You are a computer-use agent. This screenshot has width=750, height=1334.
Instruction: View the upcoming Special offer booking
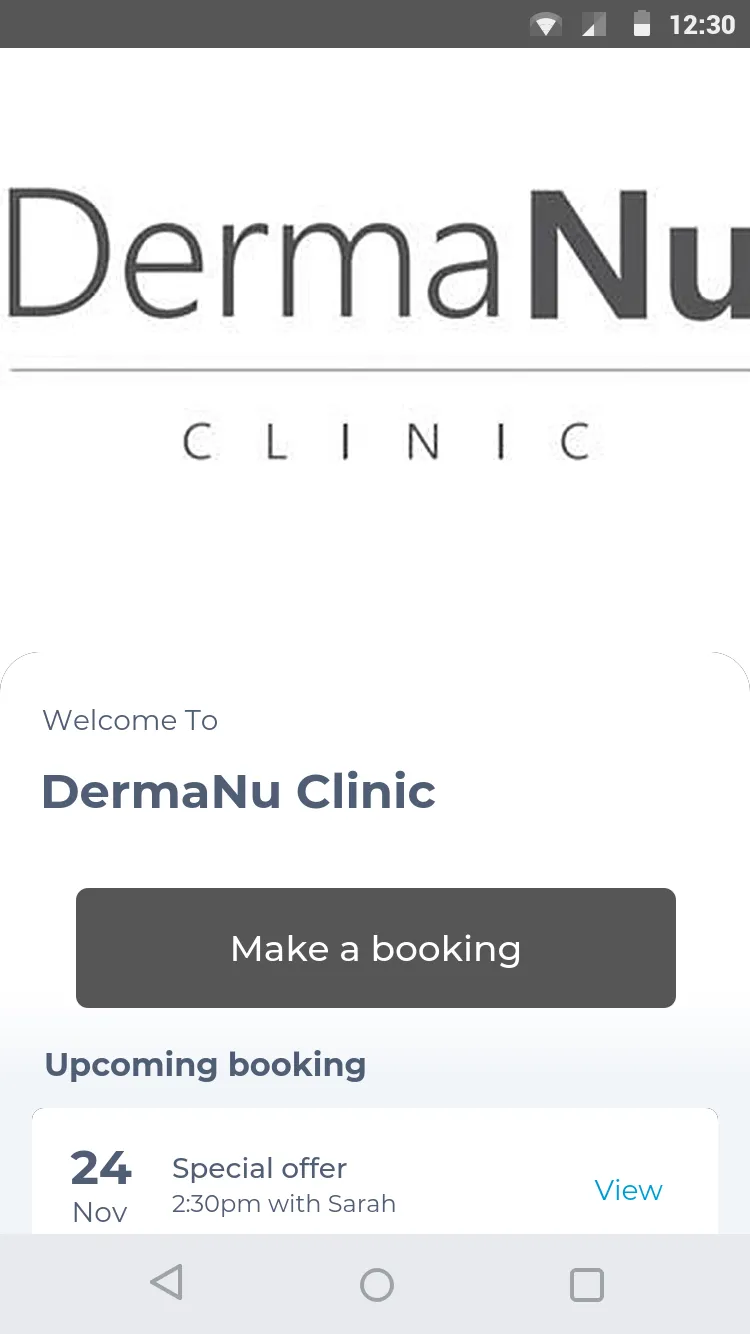click(x=628, y=1190)
